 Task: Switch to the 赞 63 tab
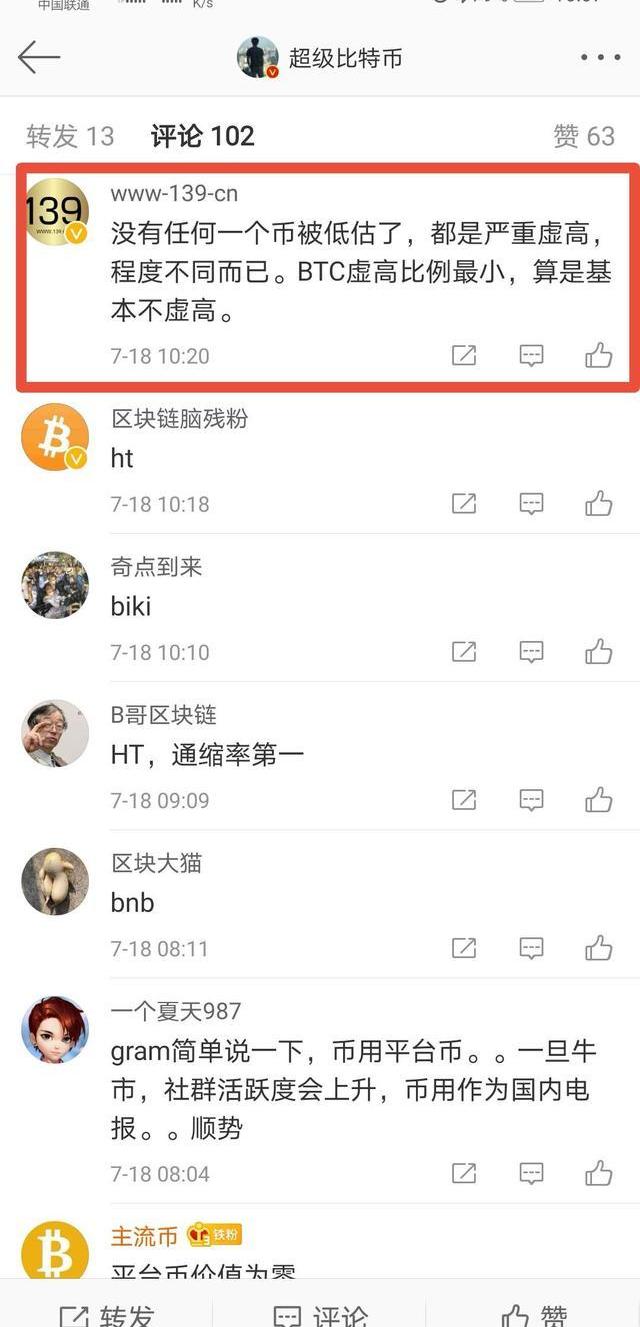pyautogui.click(x=584, y=136)
